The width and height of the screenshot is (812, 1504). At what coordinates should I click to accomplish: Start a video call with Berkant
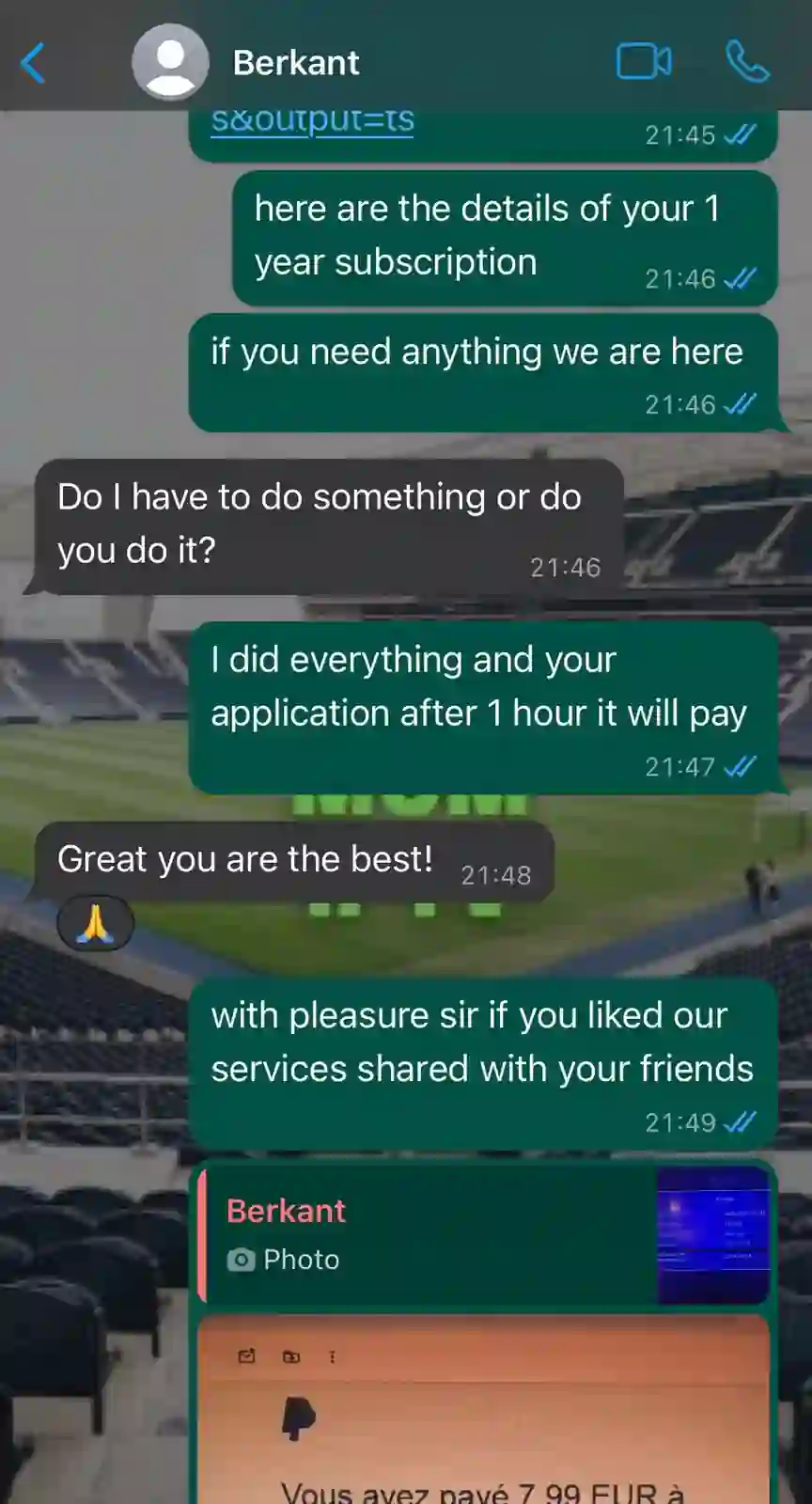click(644, 62)
